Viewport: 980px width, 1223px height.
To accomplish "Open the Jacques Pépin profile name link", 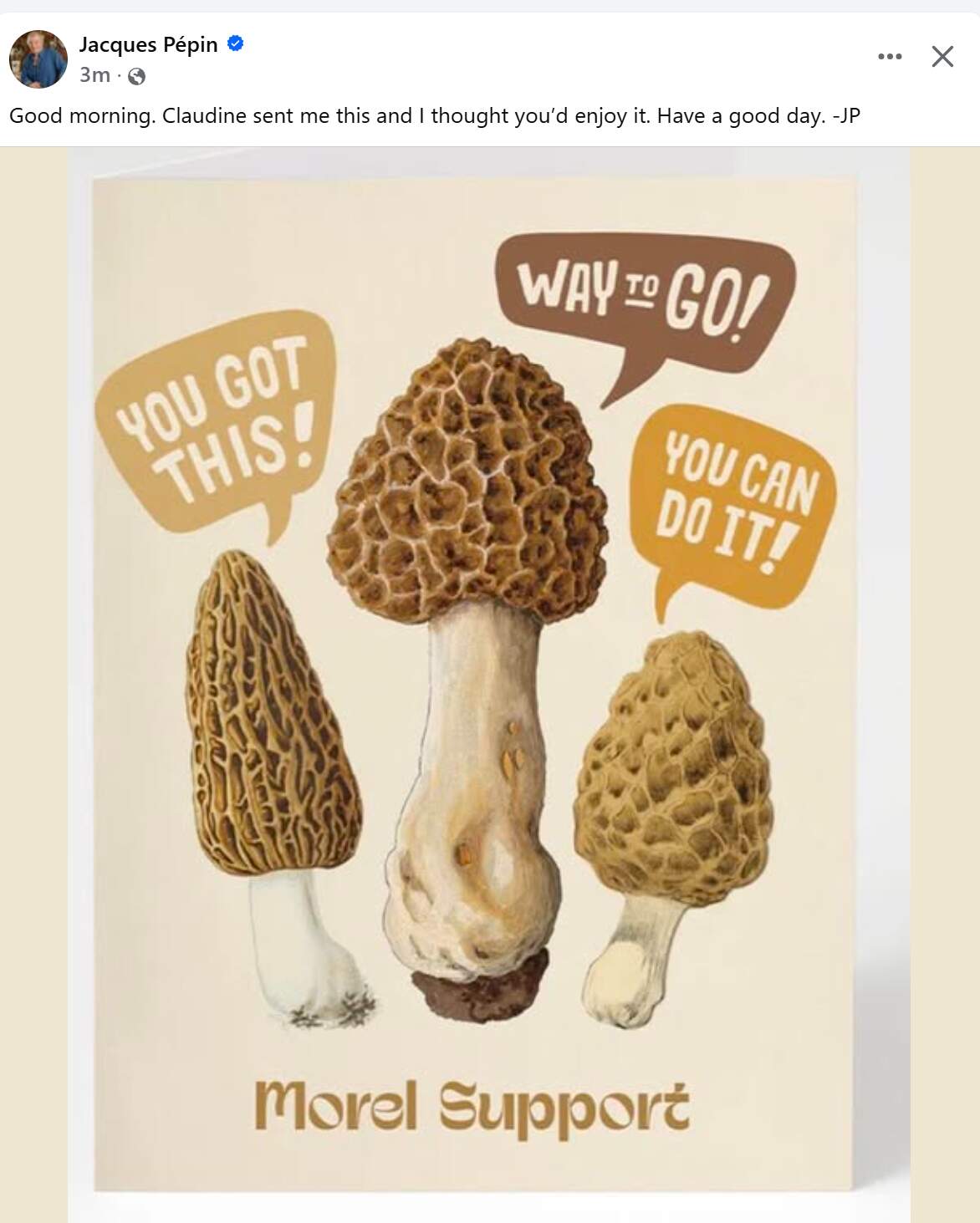I will tap(148, 45).
